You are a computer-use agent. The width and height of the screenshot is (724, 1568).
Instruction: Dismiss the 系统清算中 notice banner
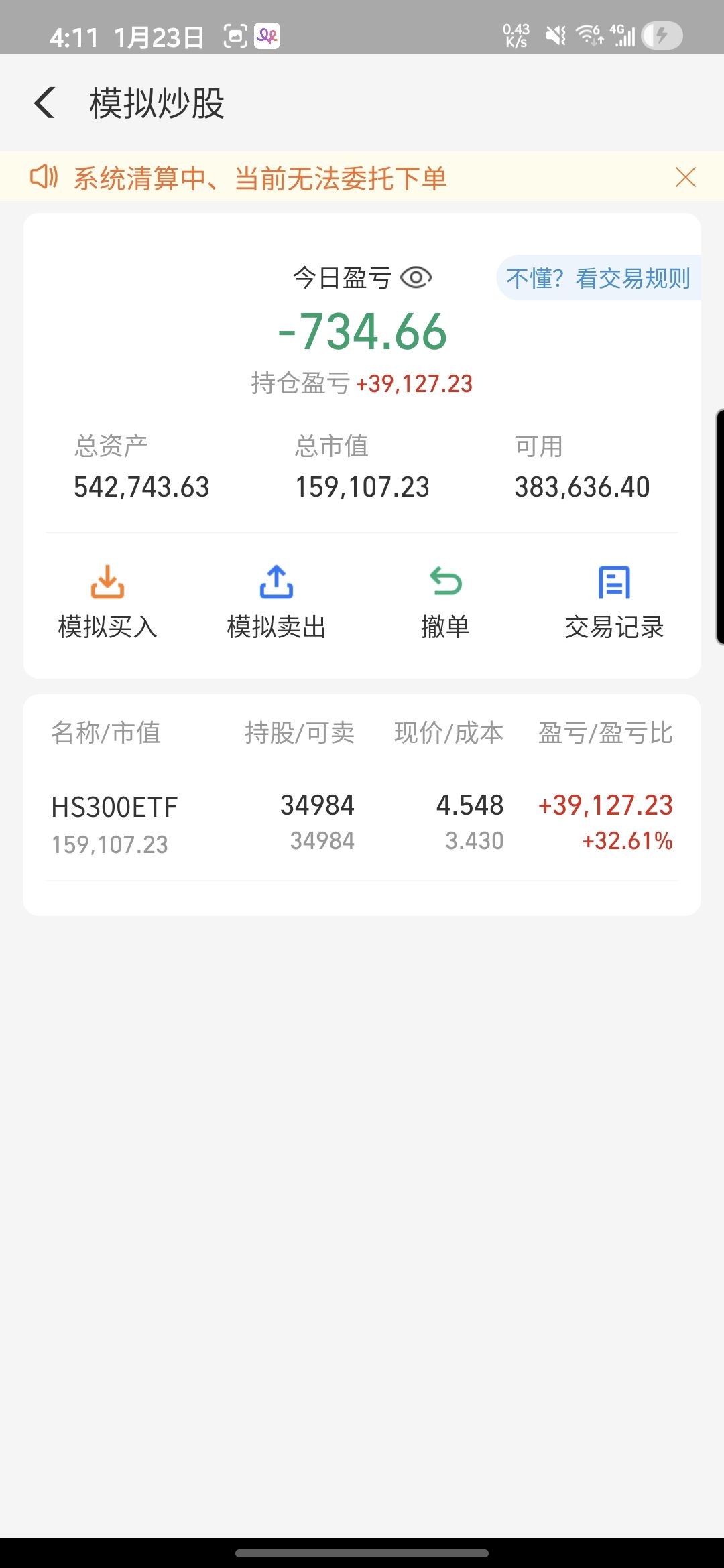pyautogui.click(x=685, y=178)
